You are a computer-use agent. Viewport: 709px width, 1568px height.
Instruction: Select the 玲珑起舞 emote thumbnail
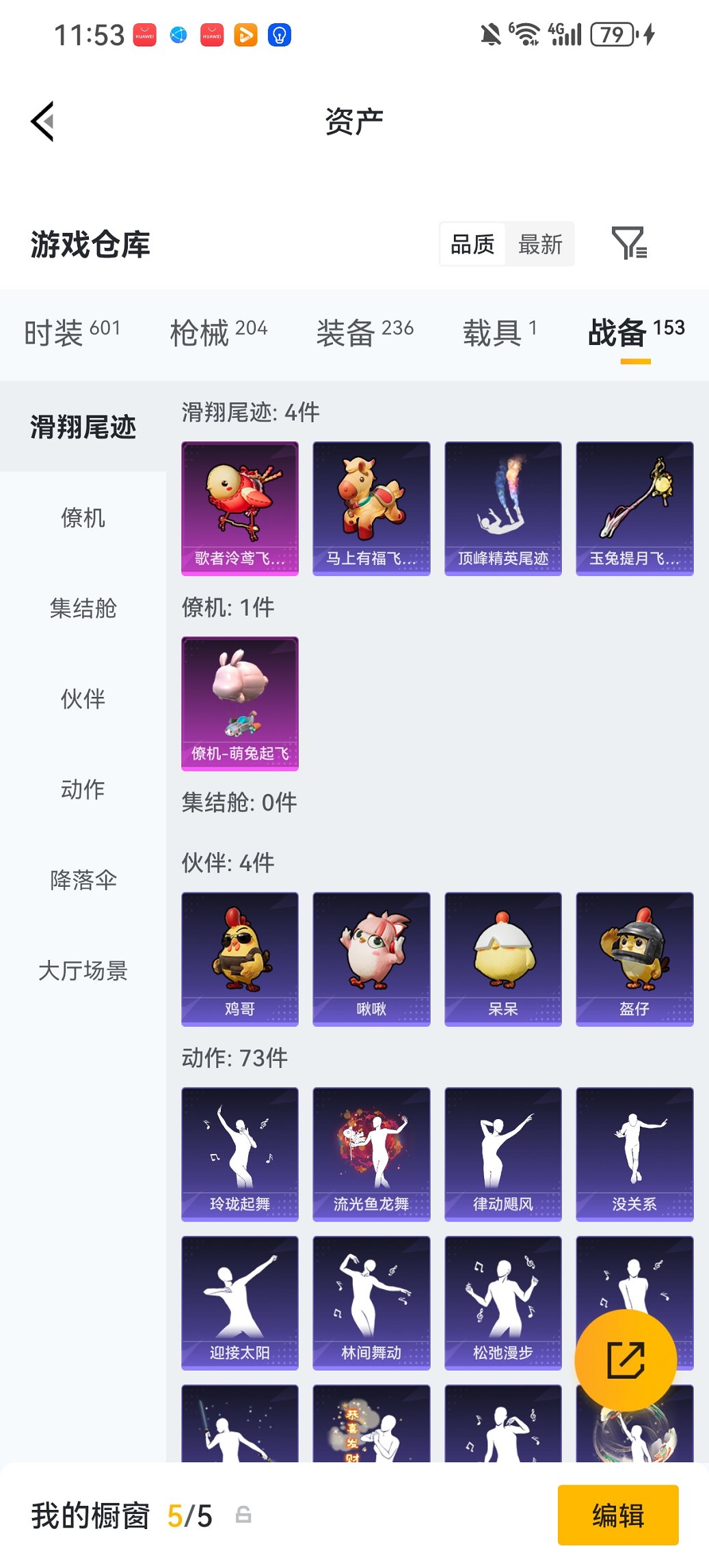point(239,1153)
